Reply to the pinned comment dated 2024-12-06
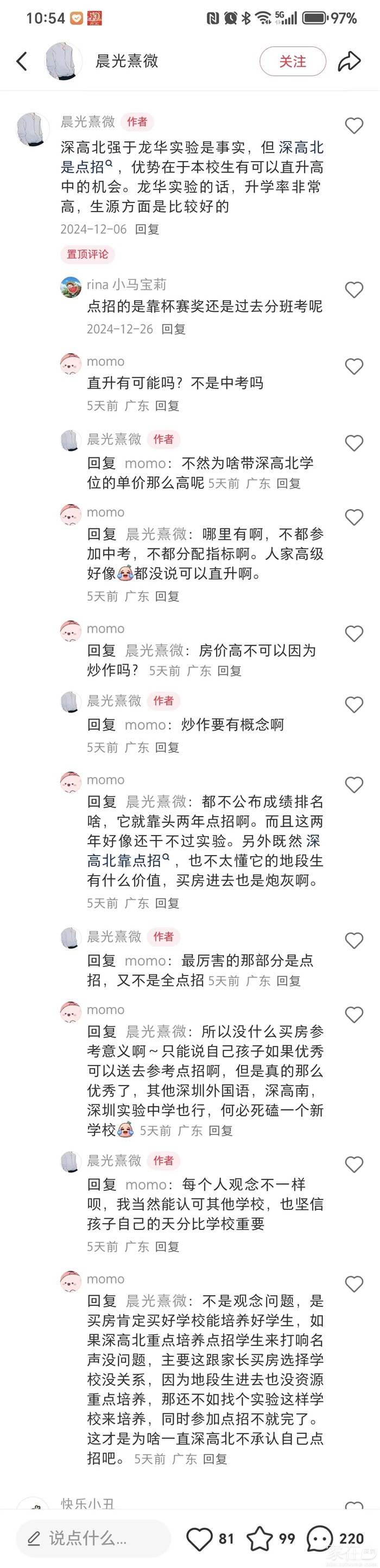Image resolution: width=380 pixels, height=1568 pixels. (147, 230)
